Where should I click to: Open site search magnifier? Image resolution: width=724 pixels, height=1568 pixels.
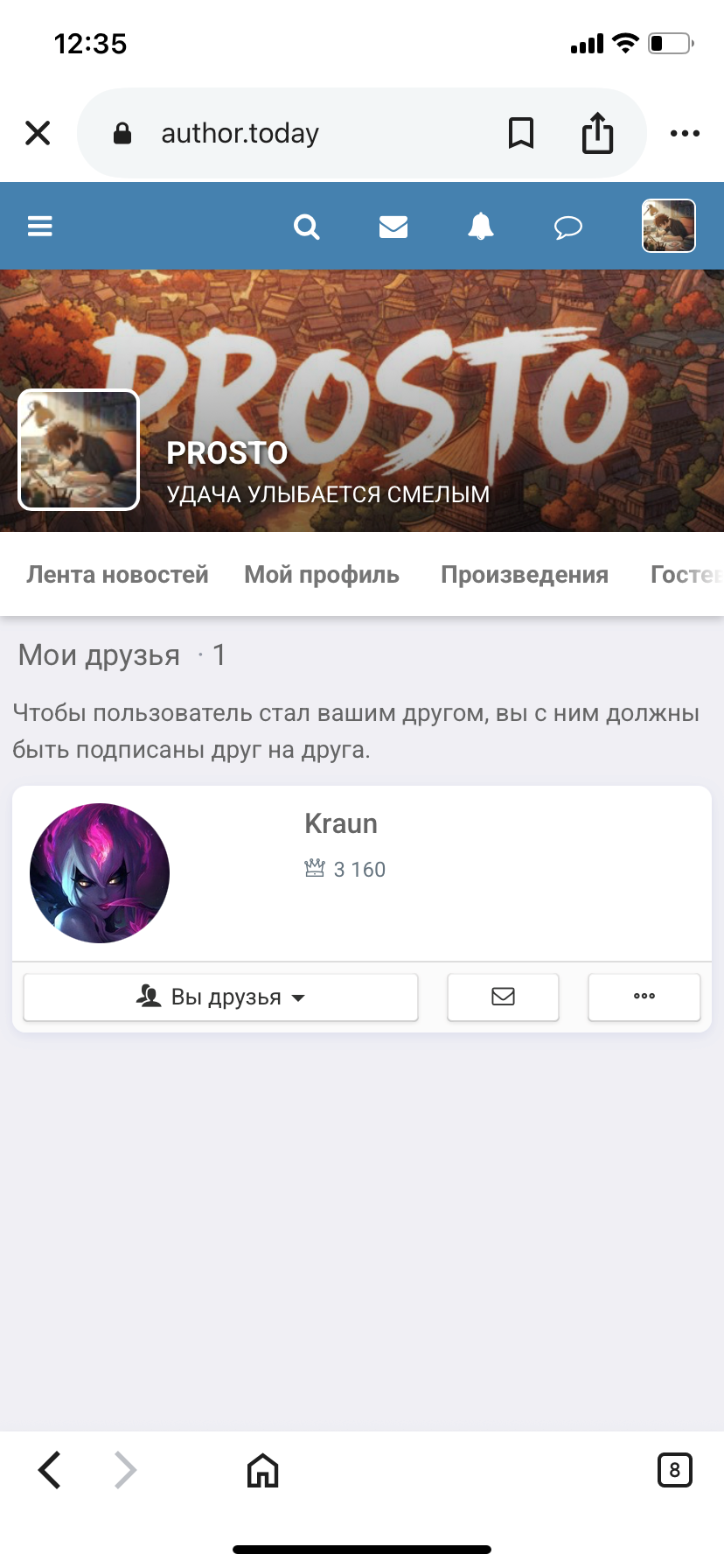coord(306,227)
